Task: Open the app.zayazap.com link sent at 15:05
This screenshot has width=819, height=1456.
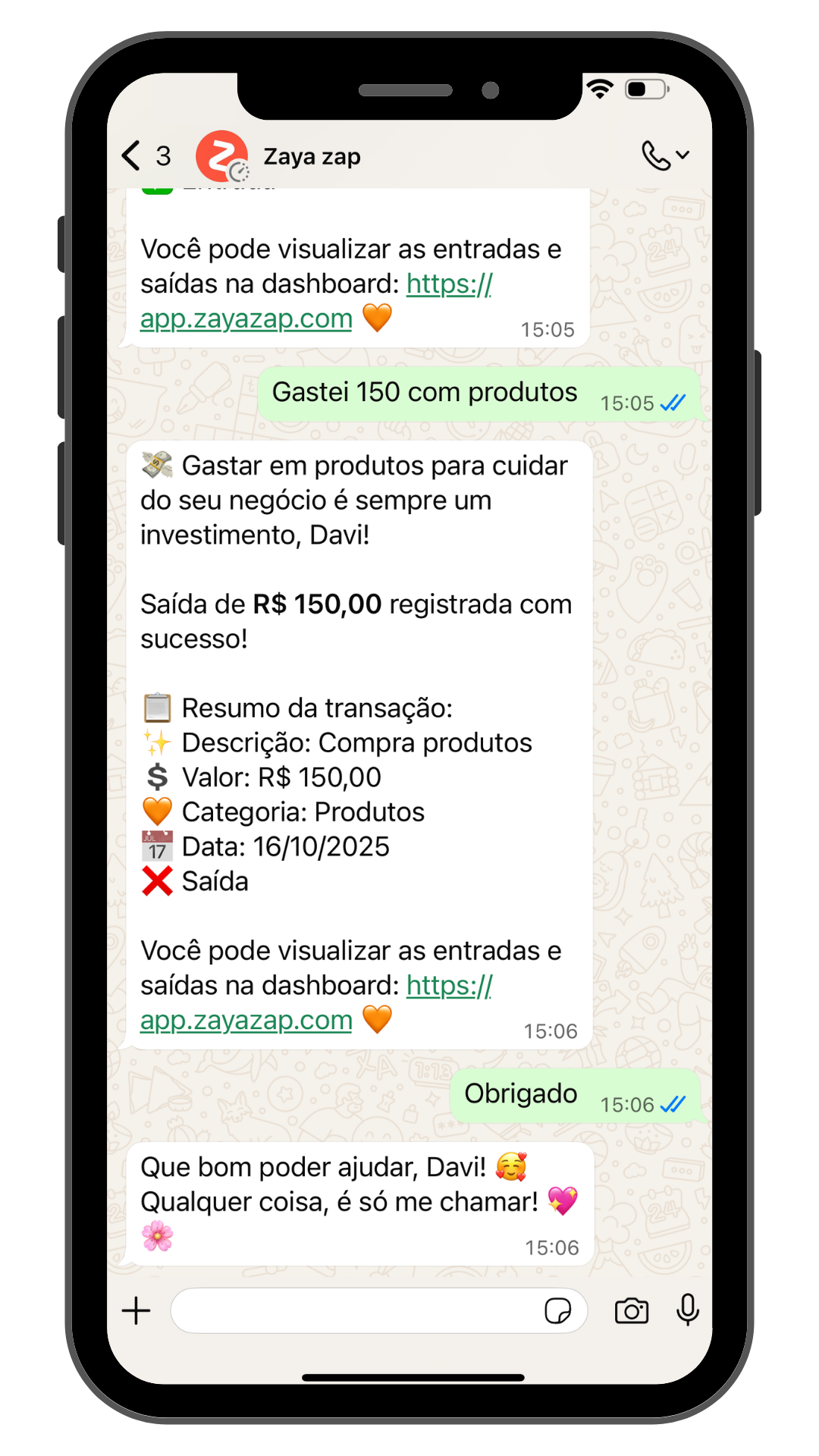Action: pos(246,319)
